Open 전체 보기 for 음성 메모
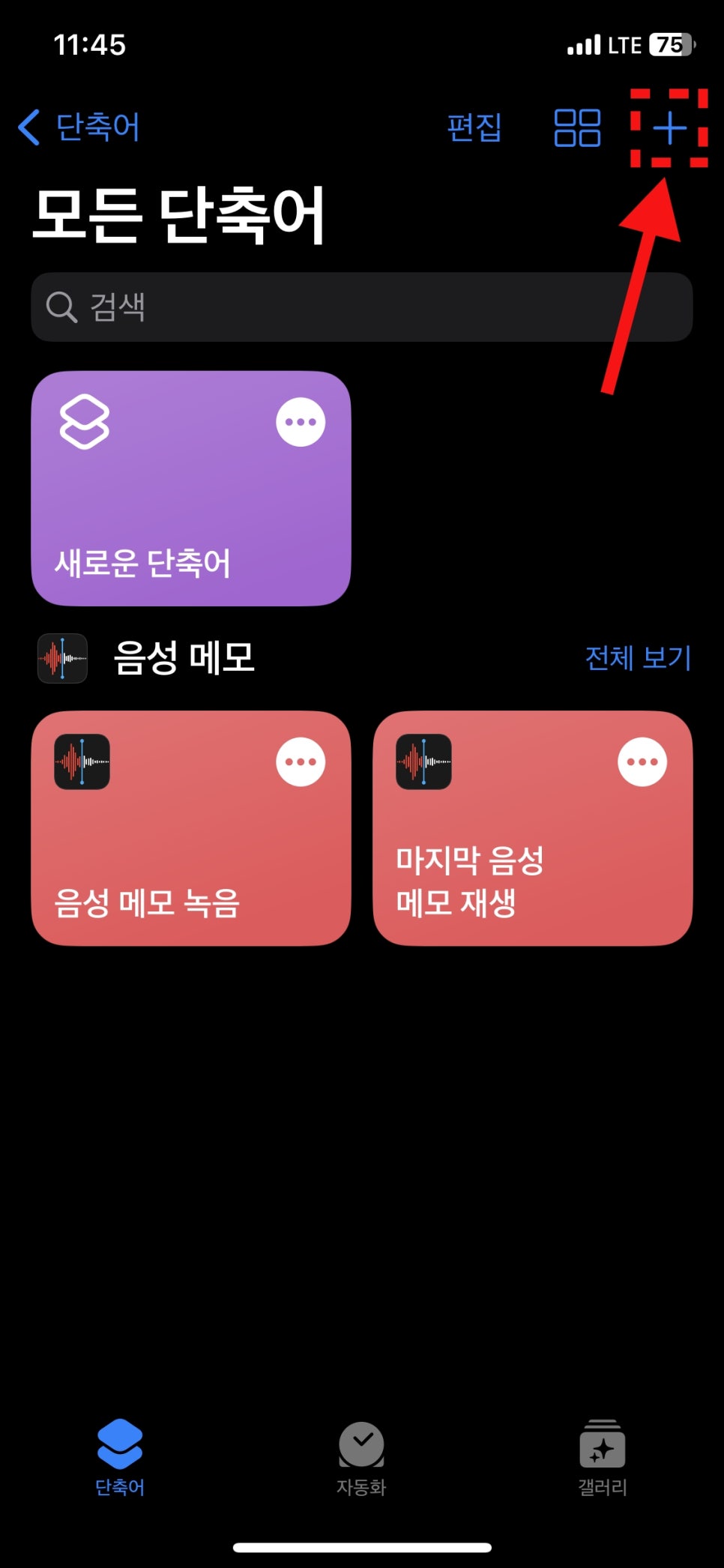Image resolution: width=724 pixels, height=1568 pixels. [638, 657]
